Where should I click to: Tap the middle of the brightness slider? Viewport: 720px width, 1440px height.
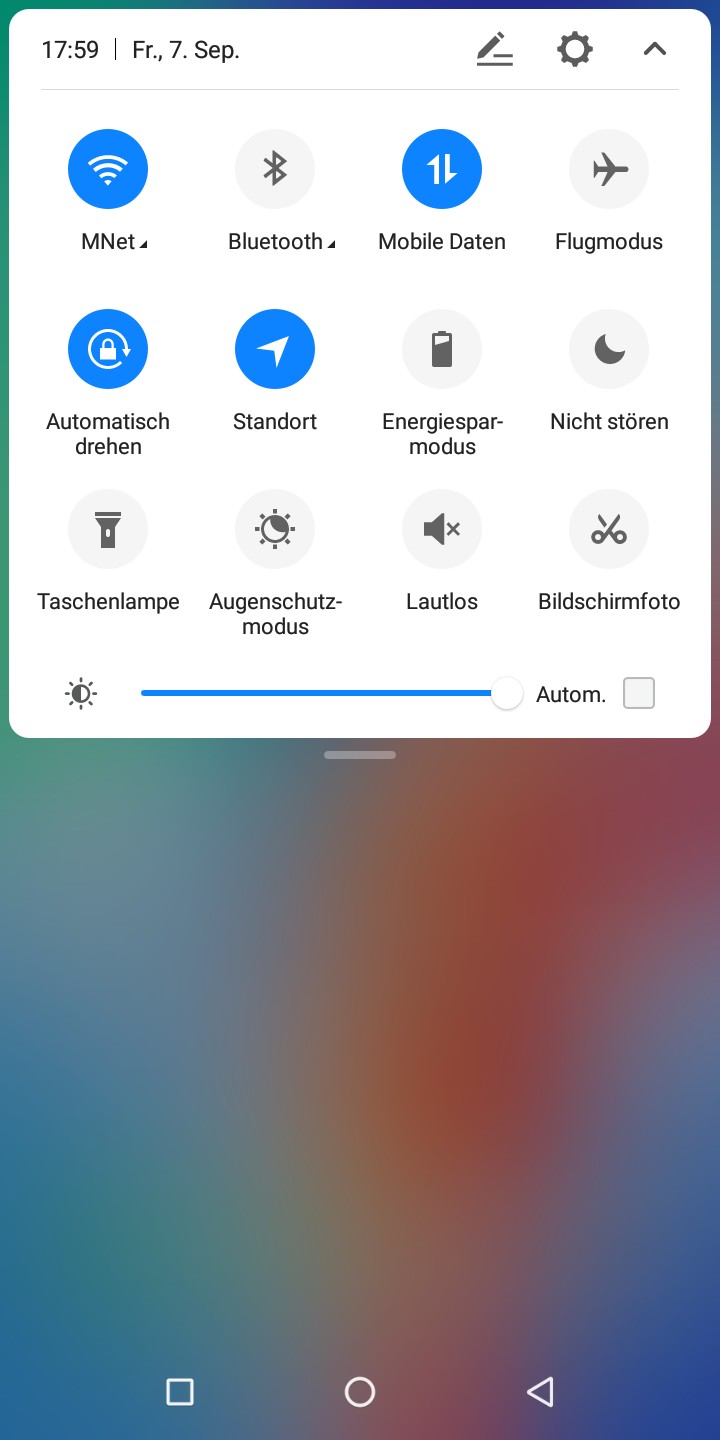tap(324, 693)
